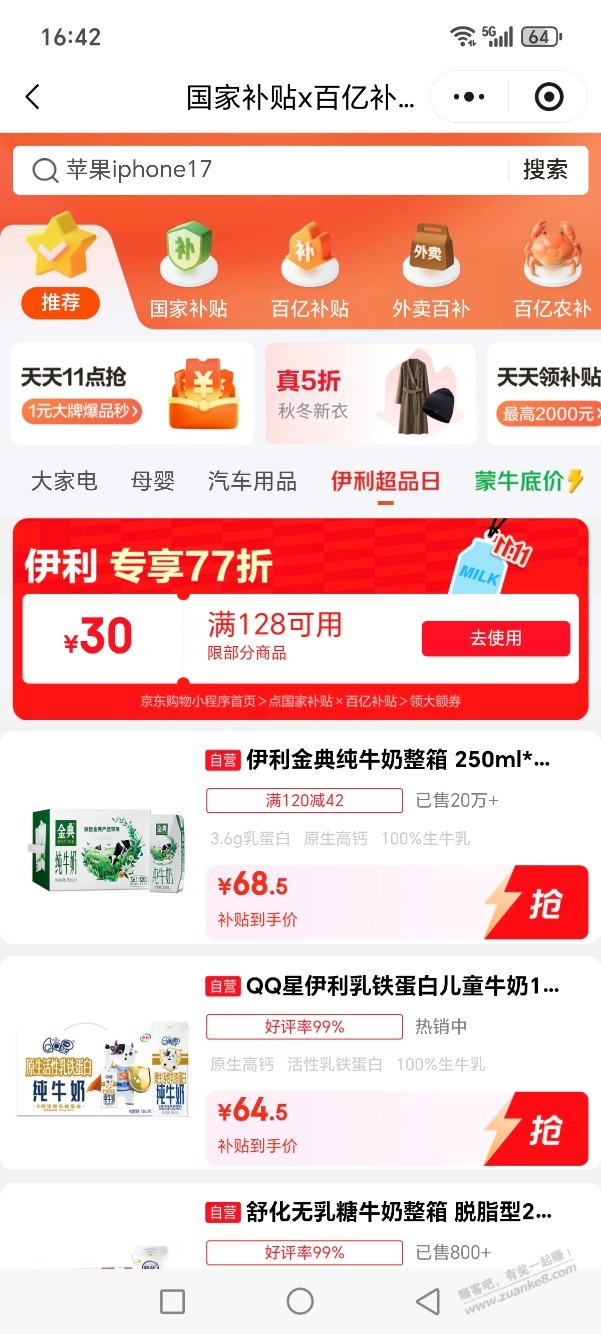Open the 天天11点抢 promo card
Viewport: 601px width, 1334px height.
click(132, 394)
